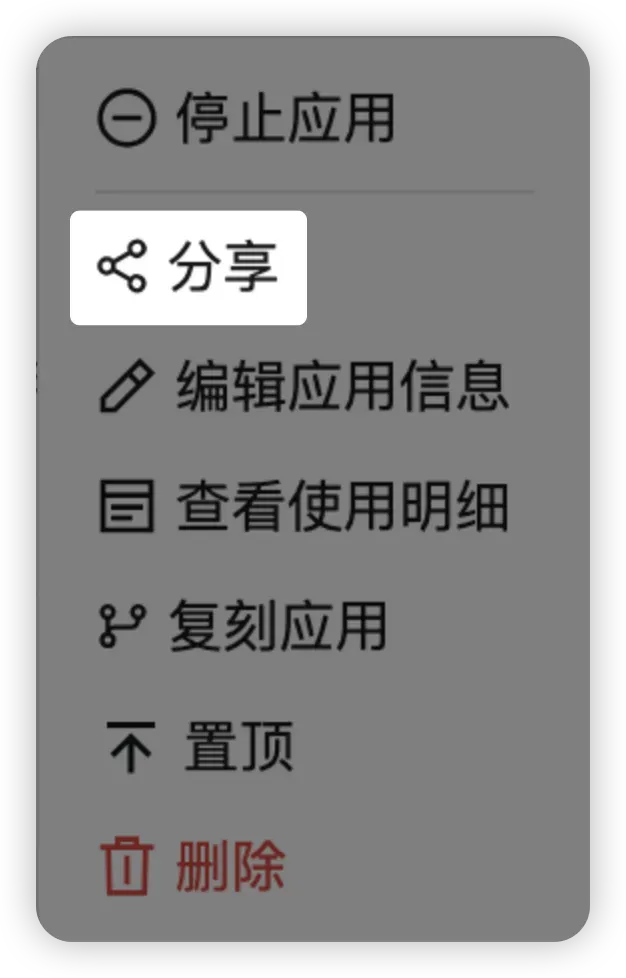Screen dimensions: 626x978
Task: Delete the app using 删除
Action: point(193,866)
